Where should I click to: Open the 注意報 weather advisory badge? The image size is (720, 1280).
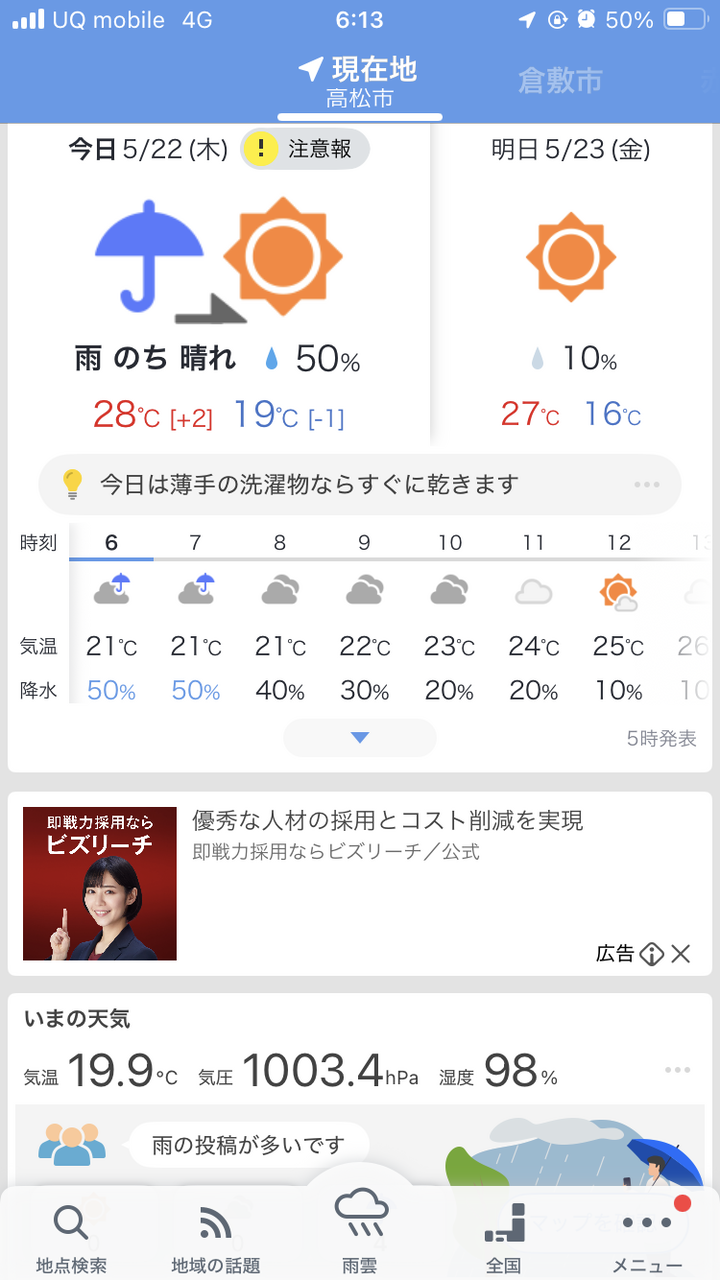point(306,150)
